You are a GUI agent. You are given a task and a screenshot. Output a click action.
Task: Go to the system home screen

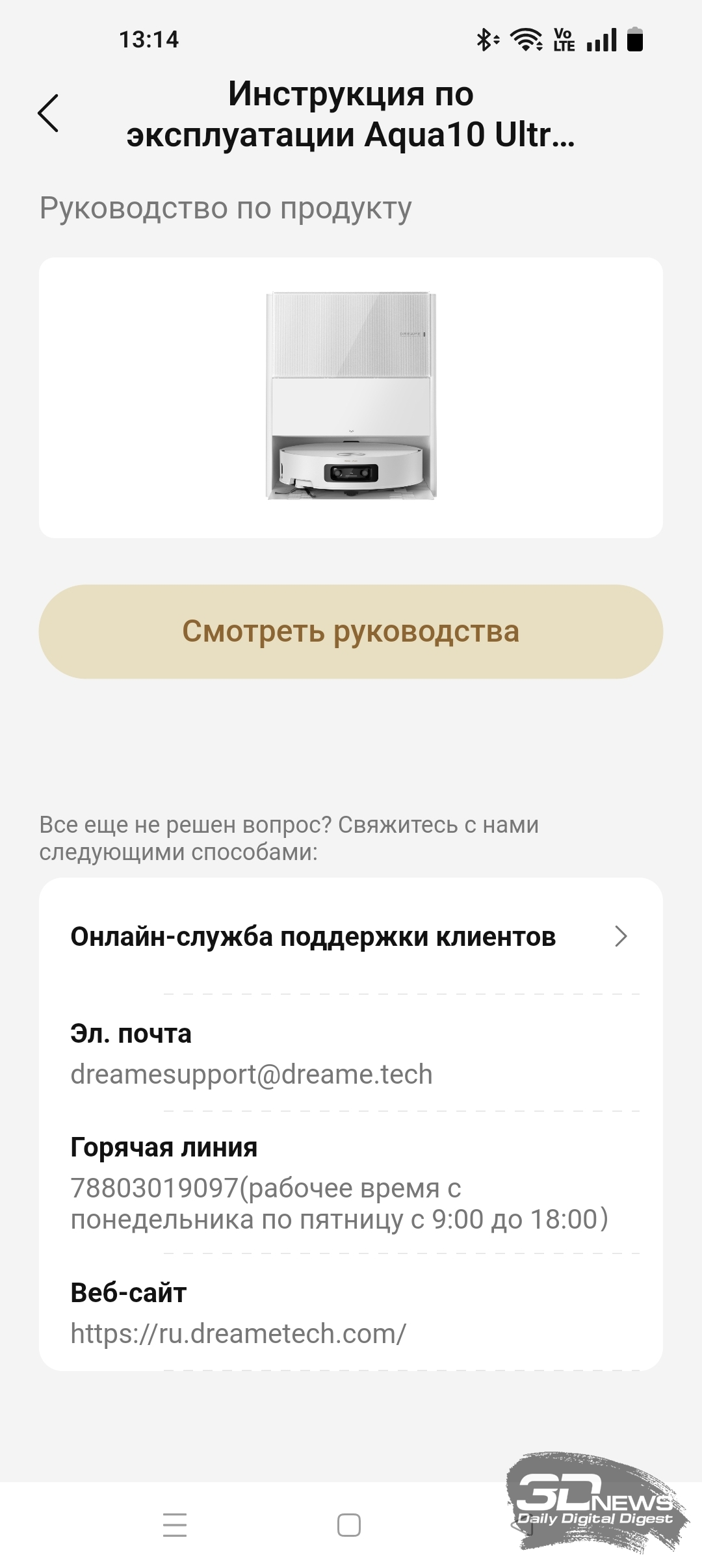tap(349, 1525)
